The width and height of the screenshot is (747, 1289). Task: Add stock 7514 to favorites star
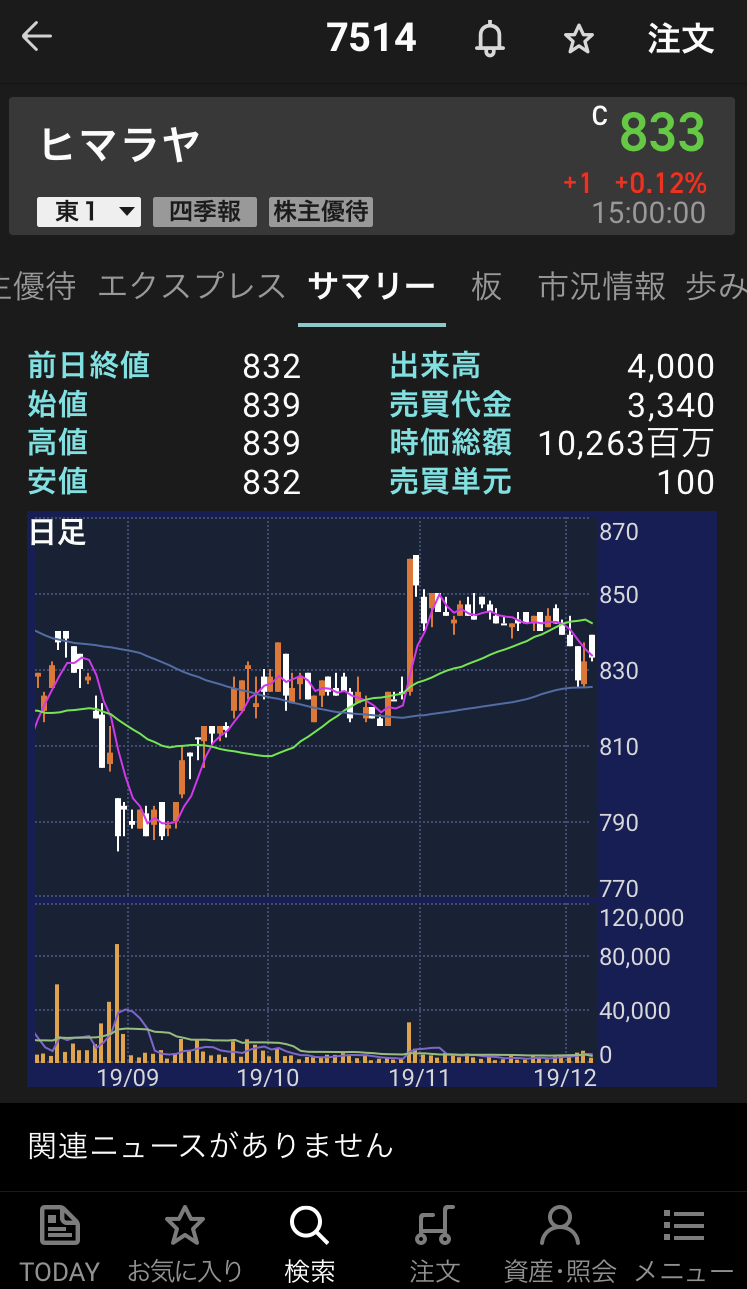[578, 39]
